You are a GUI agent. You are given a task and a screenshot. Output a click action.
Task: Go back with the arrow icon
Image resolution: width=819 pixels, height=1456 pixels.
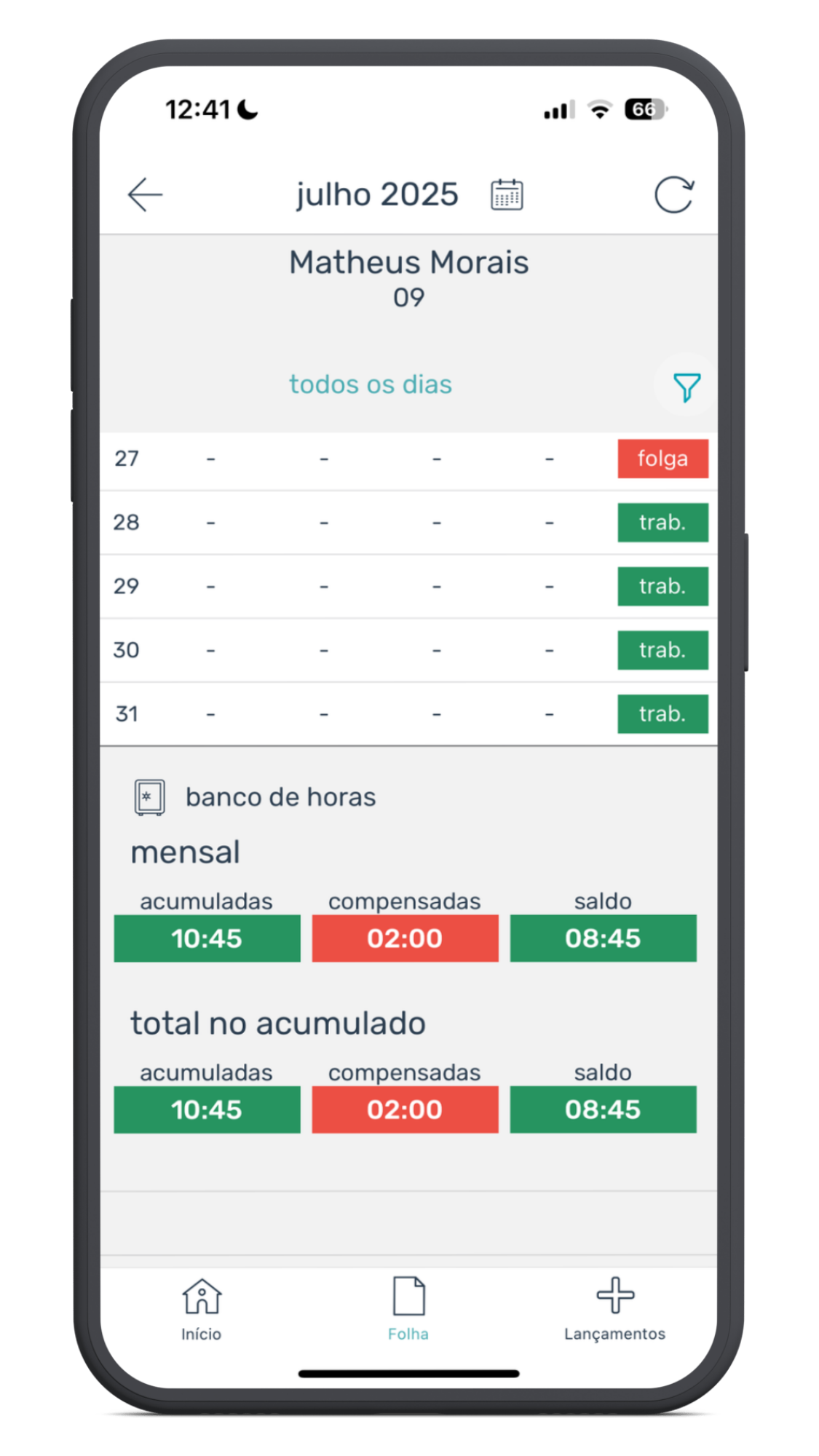tap(145, 195)
